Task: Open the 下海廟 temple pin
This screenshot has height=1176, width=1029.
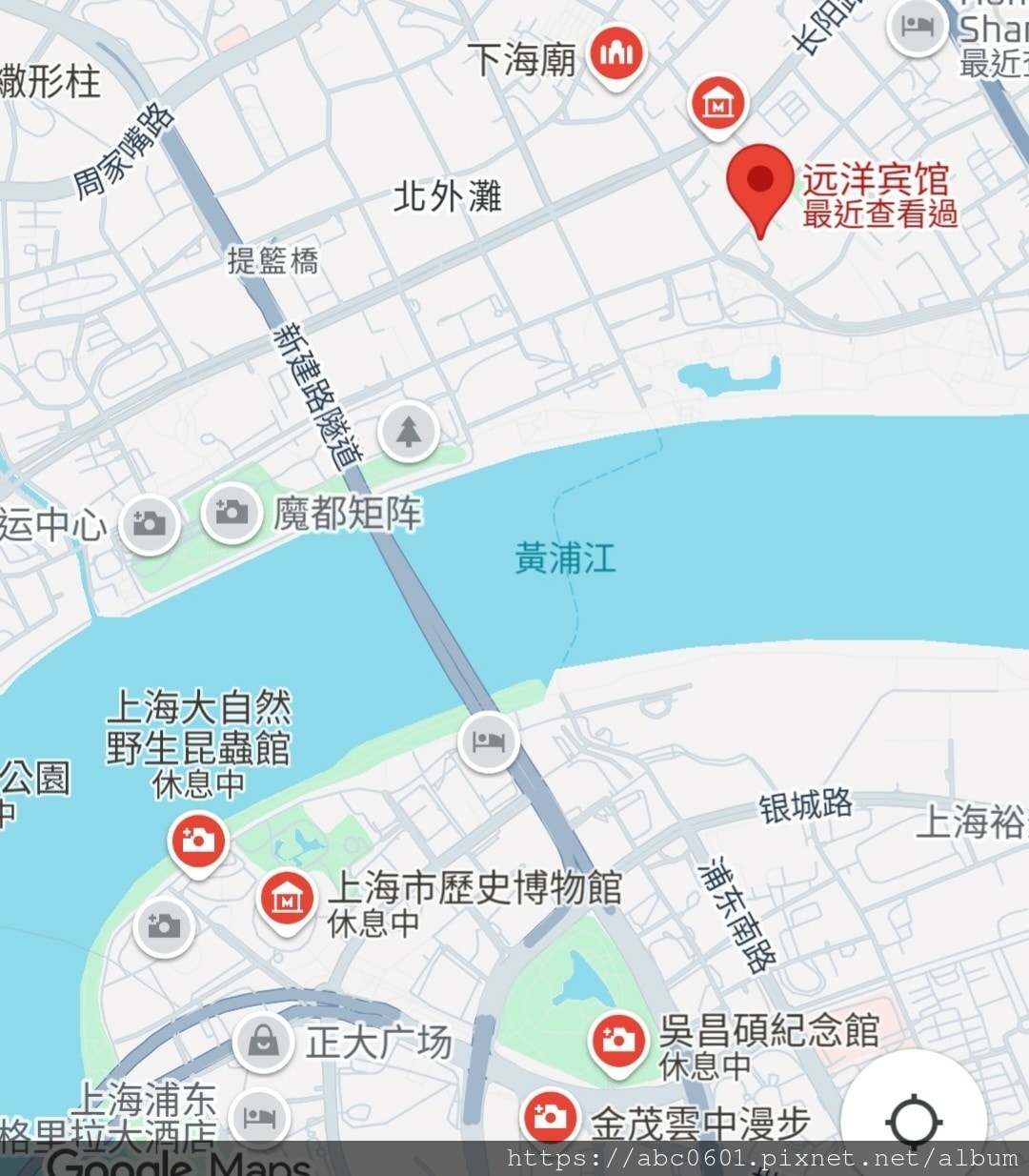Action: pyautogui.click(x=616, y=54)
